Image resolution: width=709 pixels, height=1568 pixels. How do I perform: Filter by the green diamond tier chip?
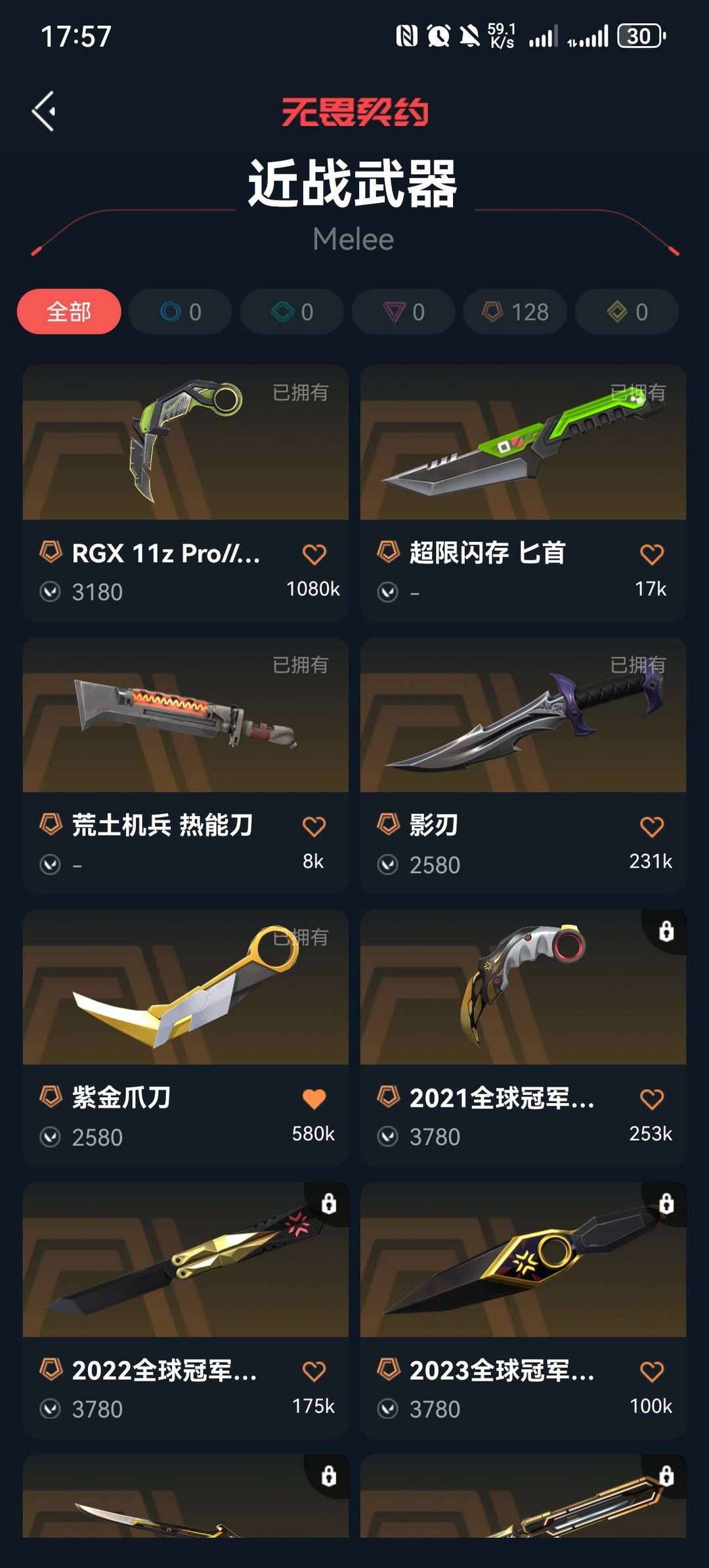pyautogui.click(x=292, y=311)
